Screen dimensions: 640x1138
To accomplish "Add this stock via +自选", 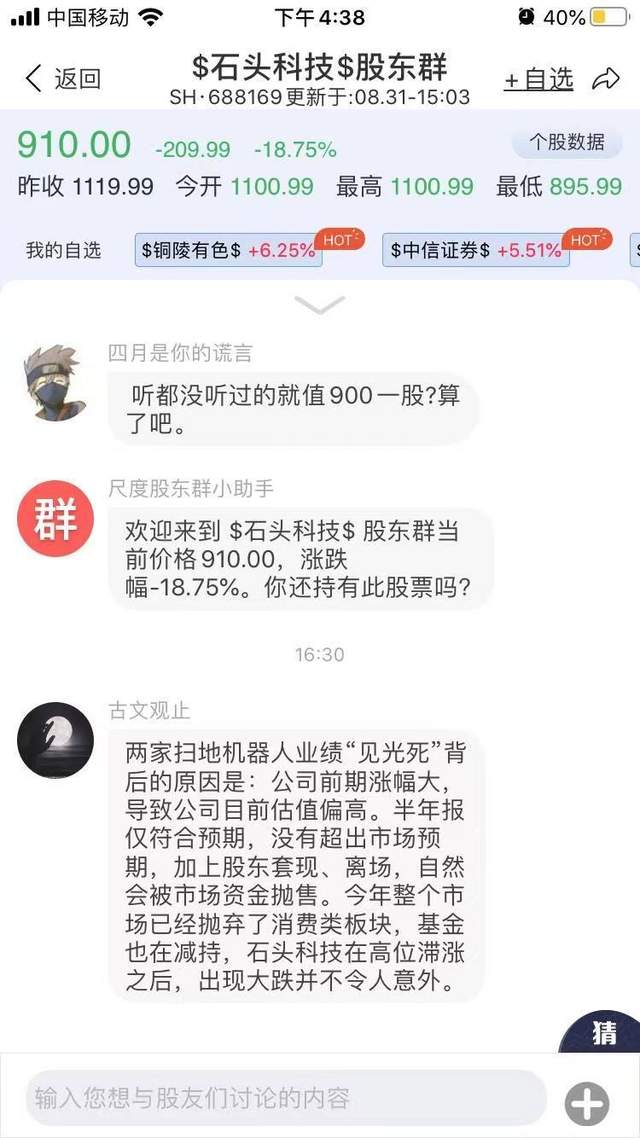I will click(x=538, y=79).
